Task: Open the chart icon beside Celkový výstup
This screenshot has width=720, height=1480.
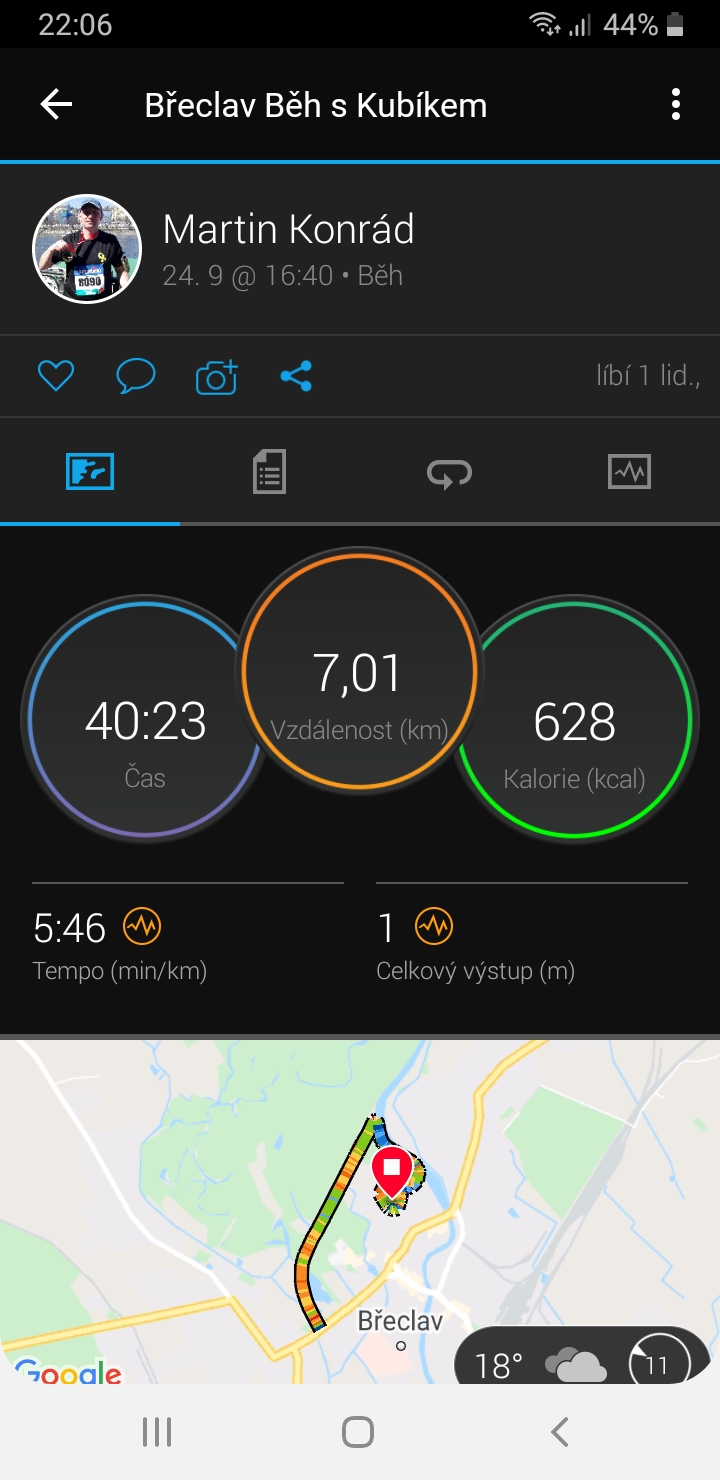Action: coord(434,928)
